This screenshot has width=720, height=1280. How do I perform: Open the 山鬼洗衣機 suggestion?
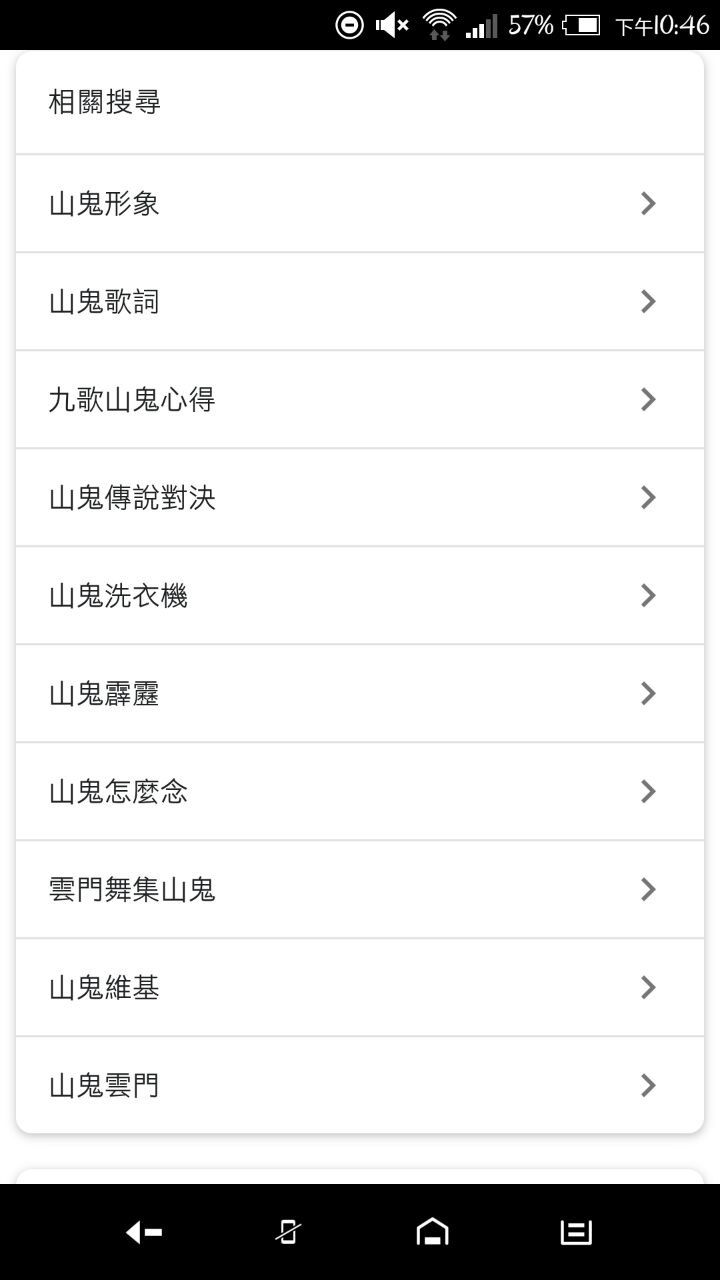360,596
